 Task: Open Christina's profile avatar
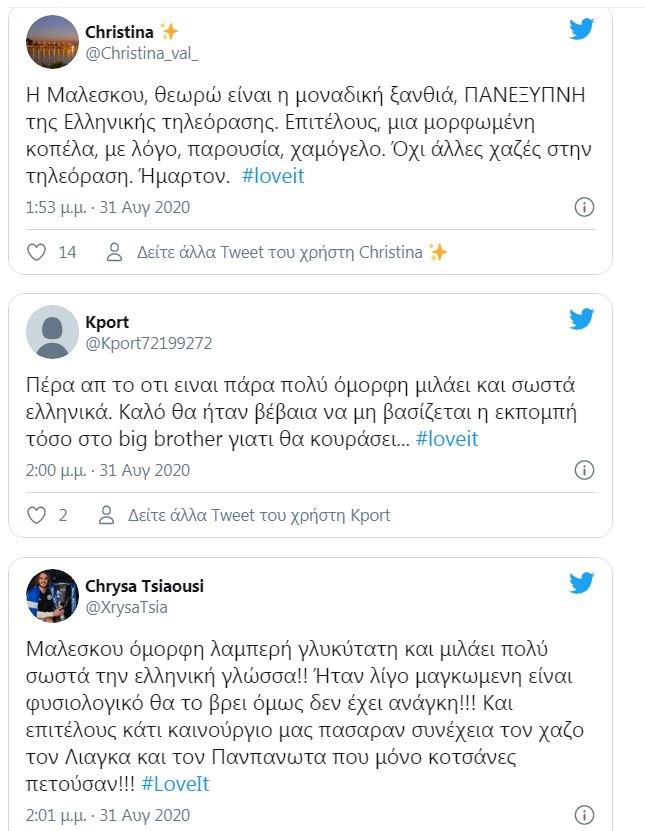[x=52, y=41]
